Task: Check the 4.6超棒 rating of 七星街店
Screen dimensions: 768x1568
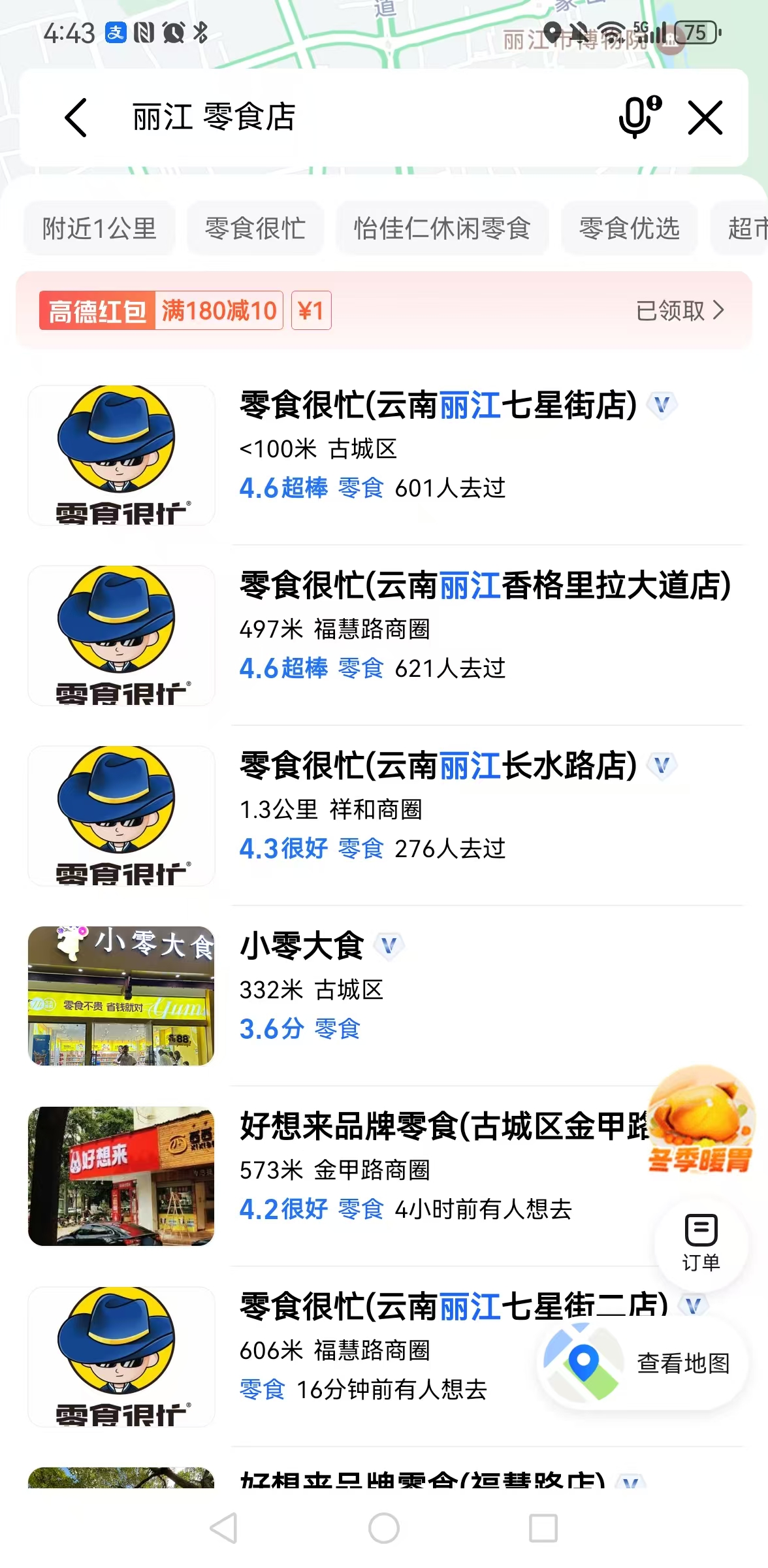Action: tap(284, 487)
